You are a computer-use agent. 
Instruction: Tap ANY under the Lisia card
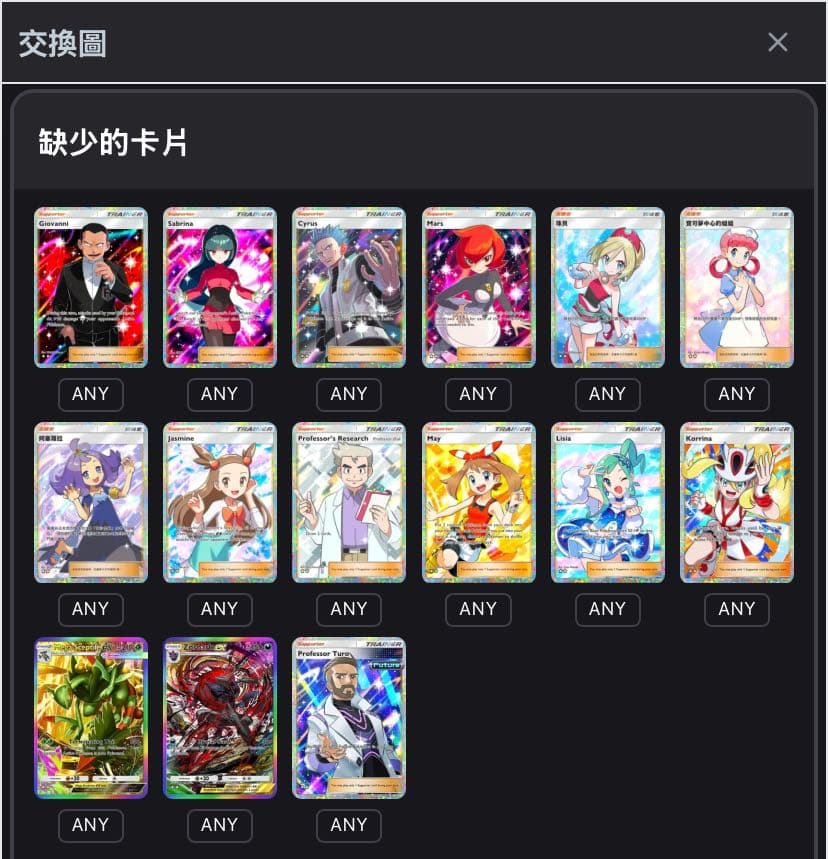tap(608, 609)
